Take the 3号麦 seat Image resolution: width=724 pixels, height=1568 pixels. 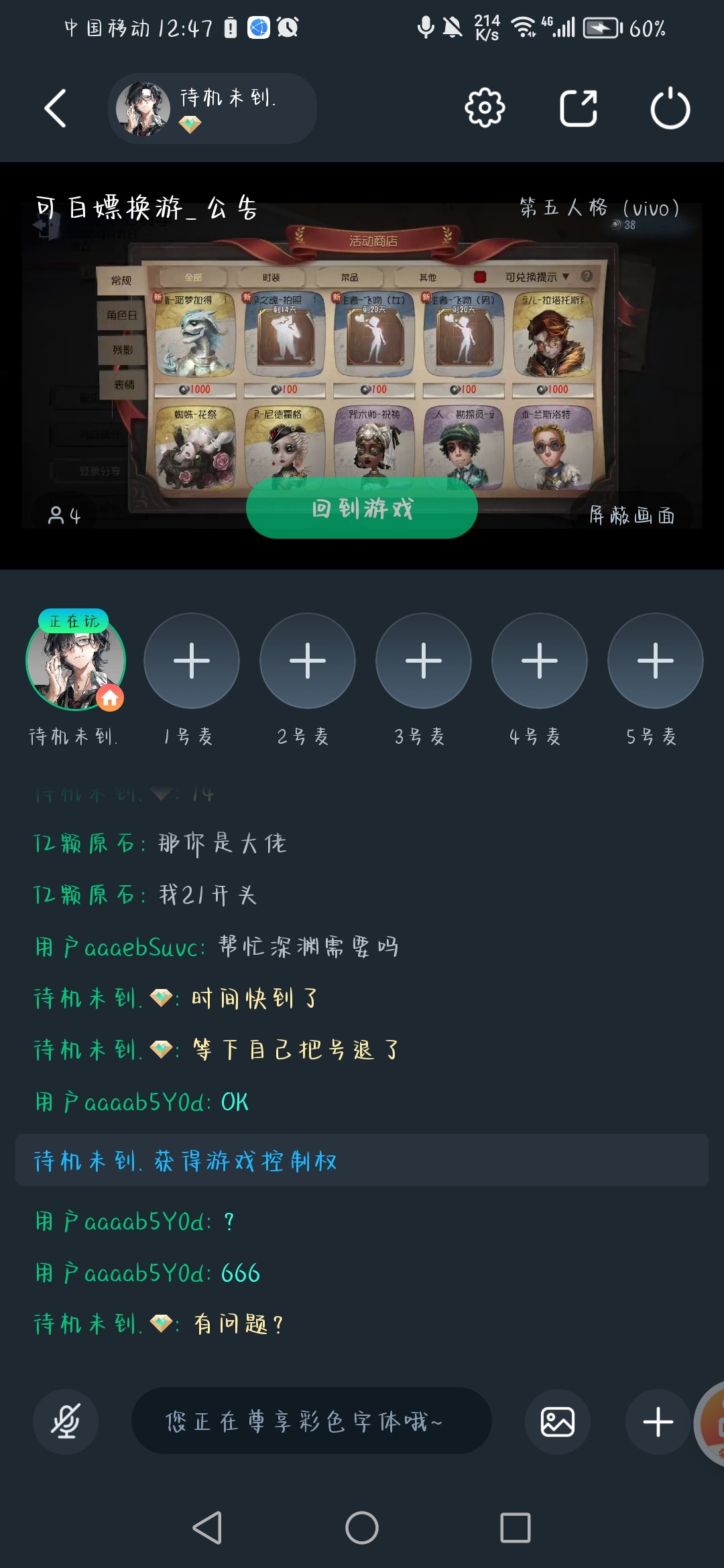pos(424,661)
